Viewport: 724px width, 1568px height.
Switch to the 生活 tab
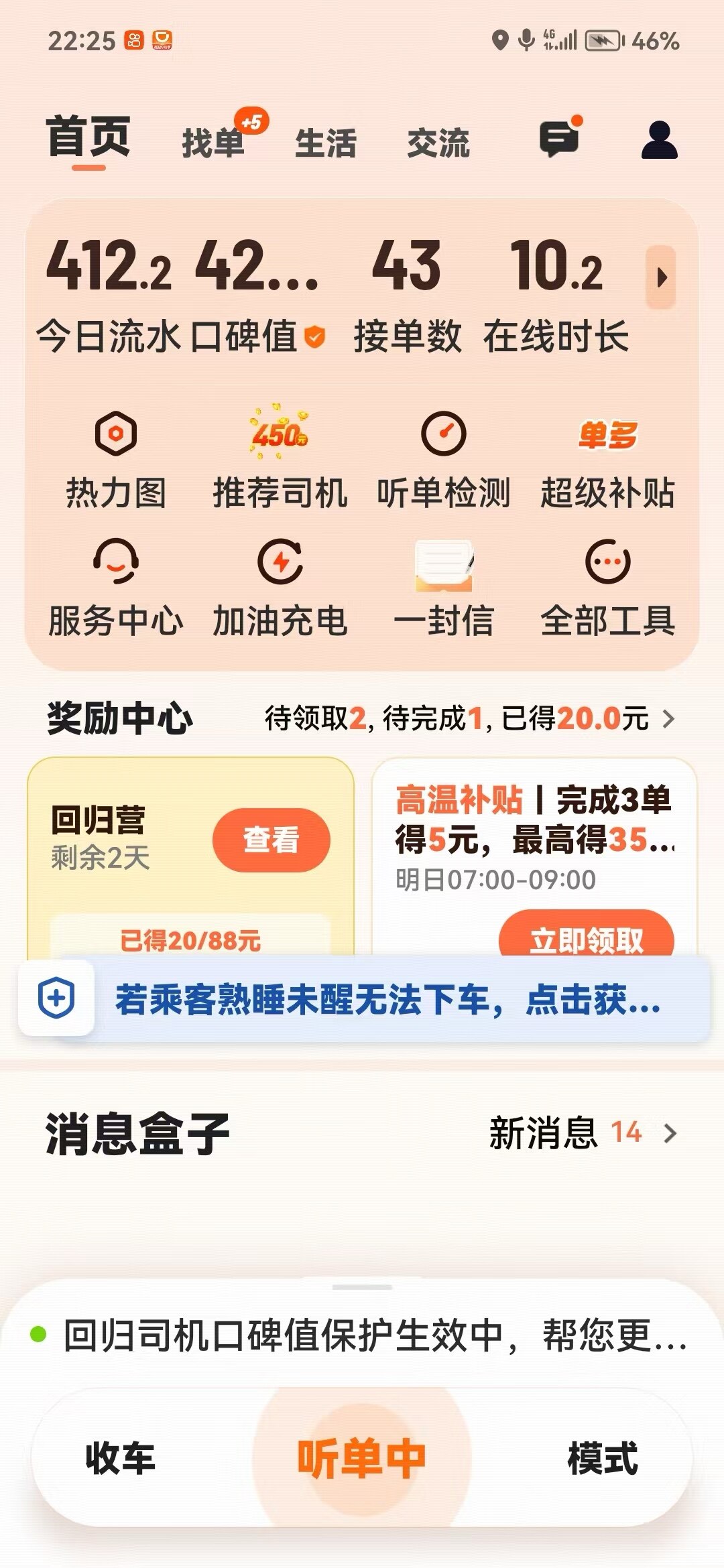click(326, 143)
